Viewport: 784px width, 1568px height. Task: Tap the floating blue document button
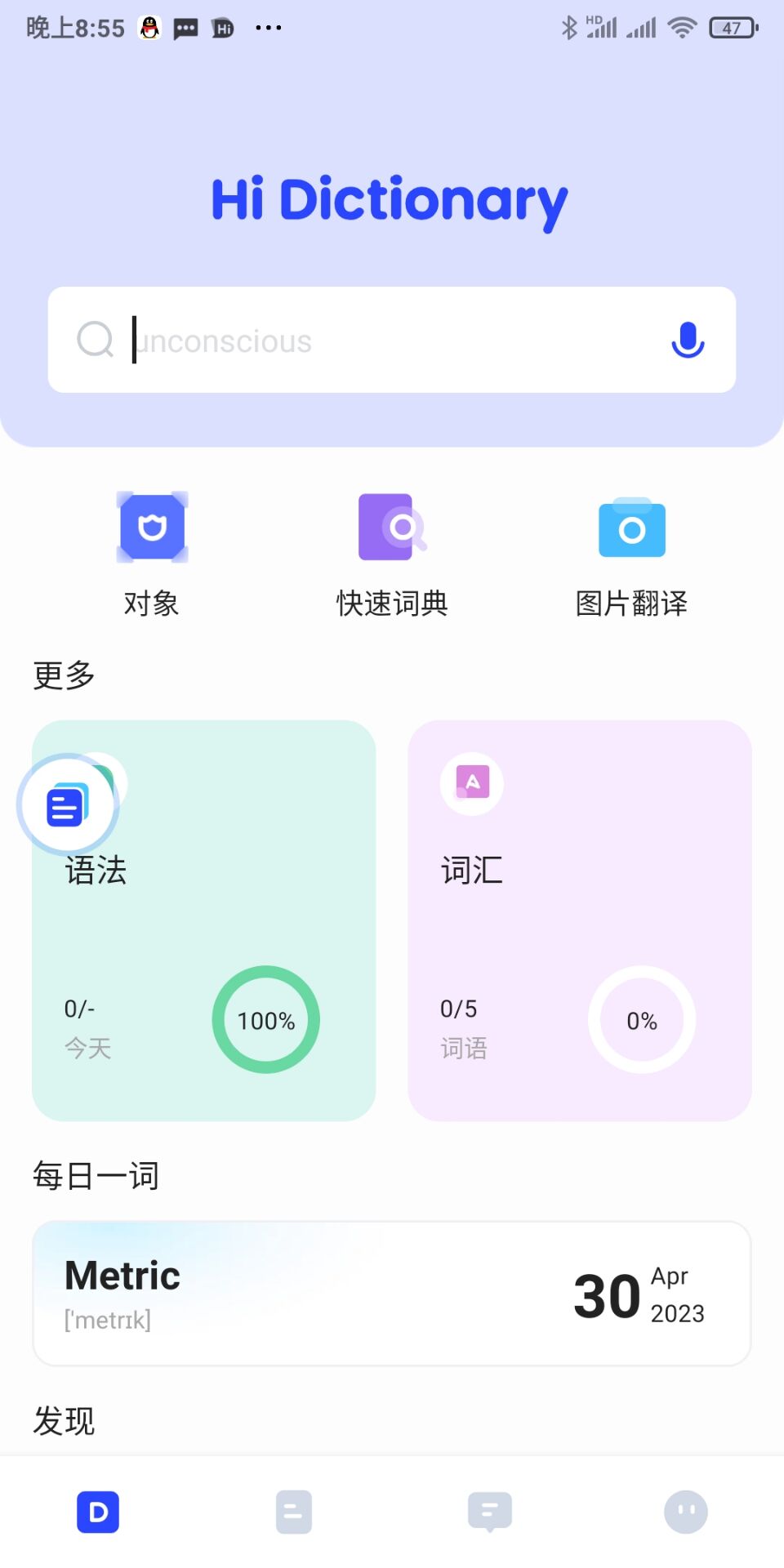[x=68, y=805]
